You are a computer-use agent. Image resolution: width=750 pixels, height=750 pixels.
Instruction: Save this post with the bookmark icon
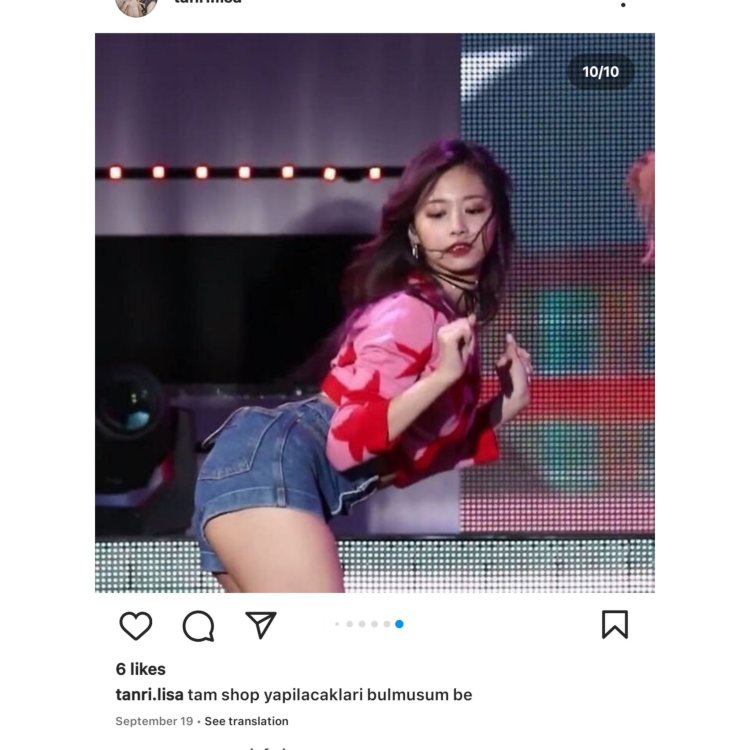coord(614,624)
